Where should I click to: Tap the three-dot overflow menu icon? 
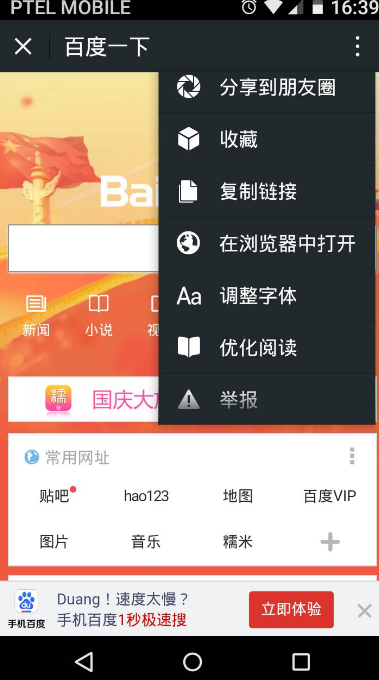pos(357,46)
